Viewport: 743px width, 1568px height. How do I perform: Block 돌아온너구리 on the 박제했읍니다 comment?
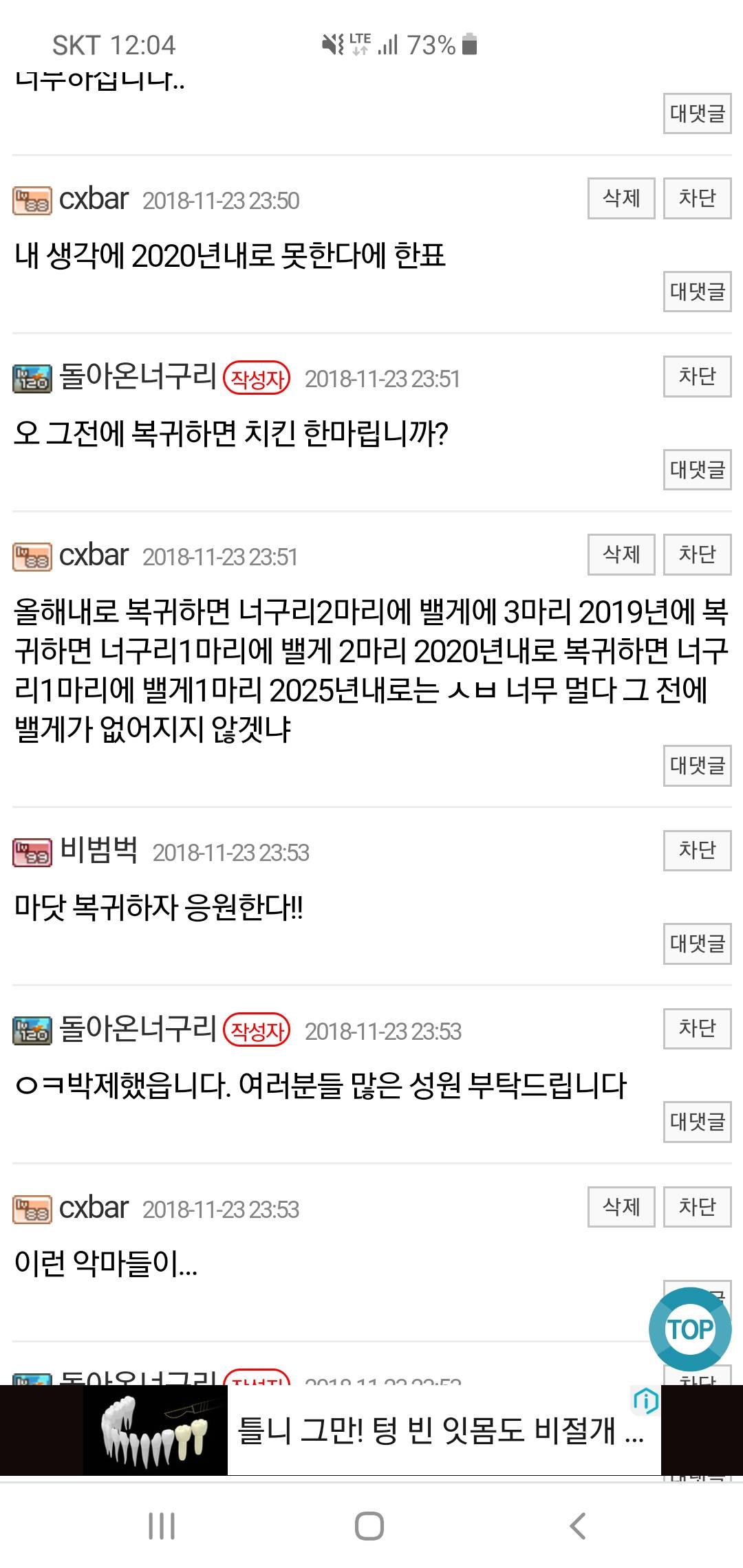tap(696, 1028)
